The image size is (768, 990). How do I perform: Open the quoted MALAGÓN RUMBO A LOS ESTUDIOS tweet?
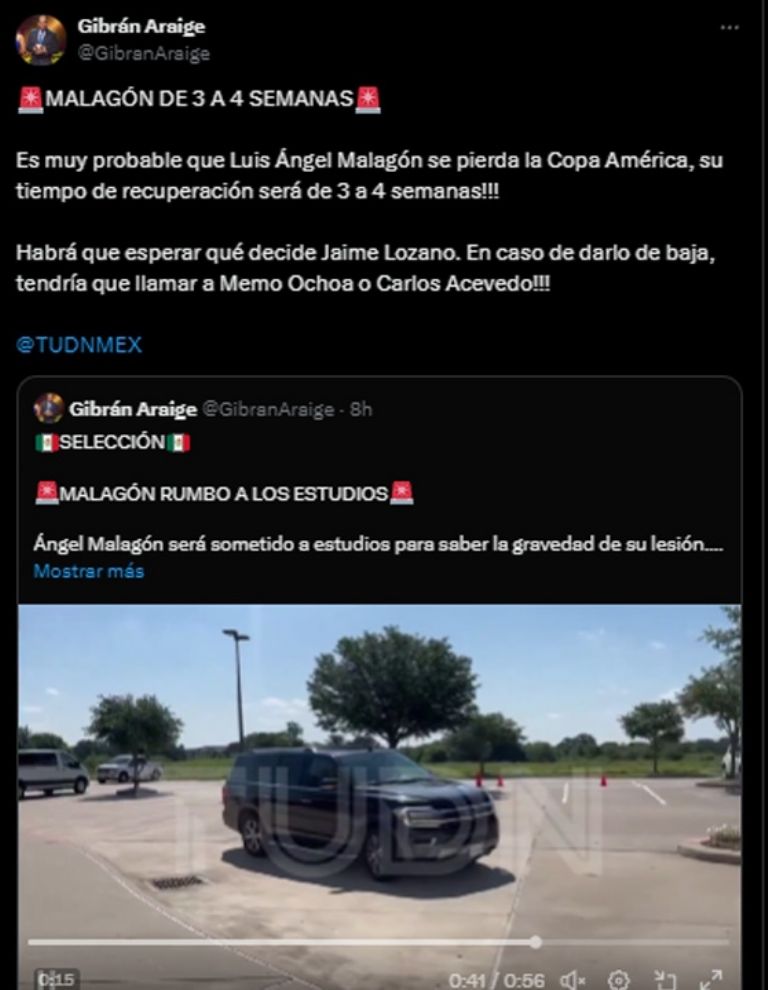tap(224, 493)
